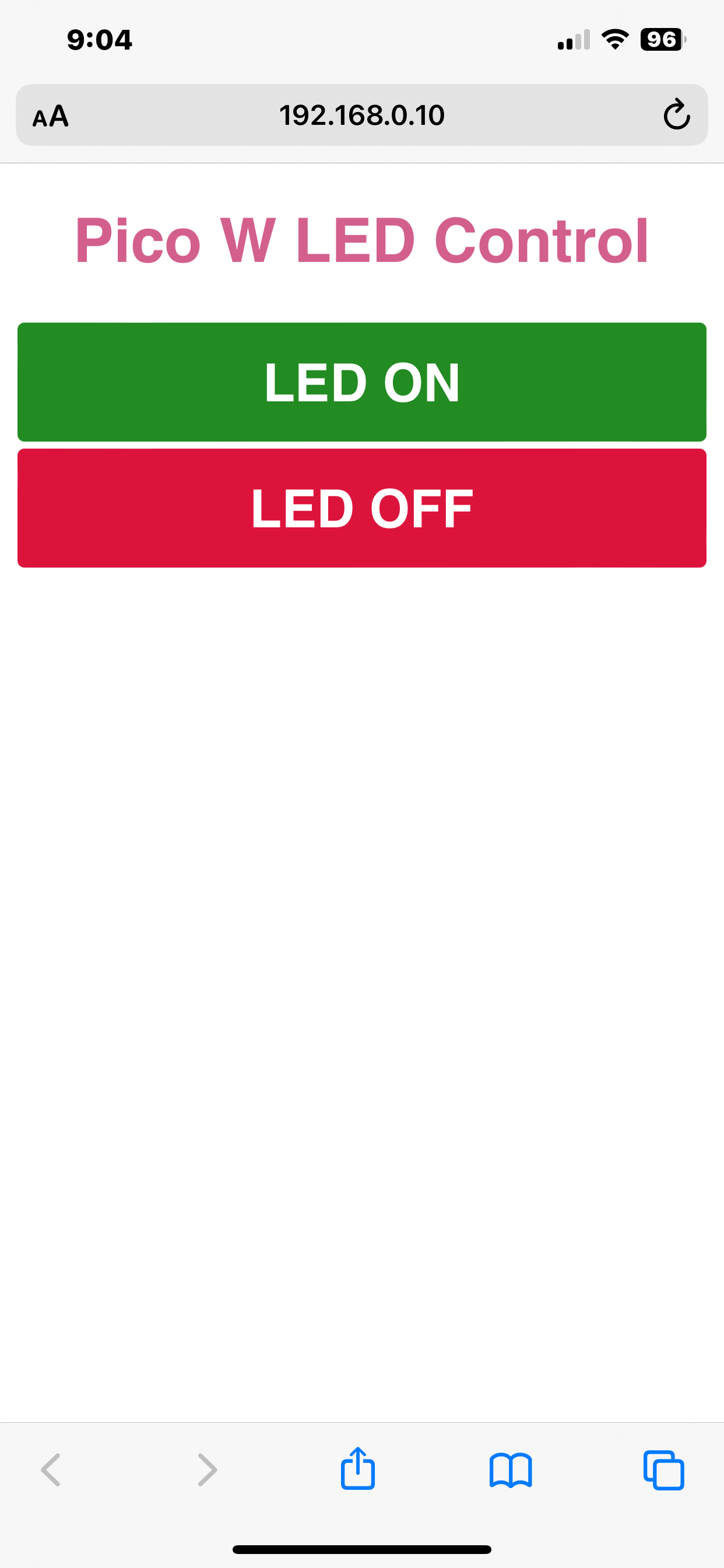Tap the red LED OFF button
This screenshot has height=1568, width=724.
coord(362,508)
